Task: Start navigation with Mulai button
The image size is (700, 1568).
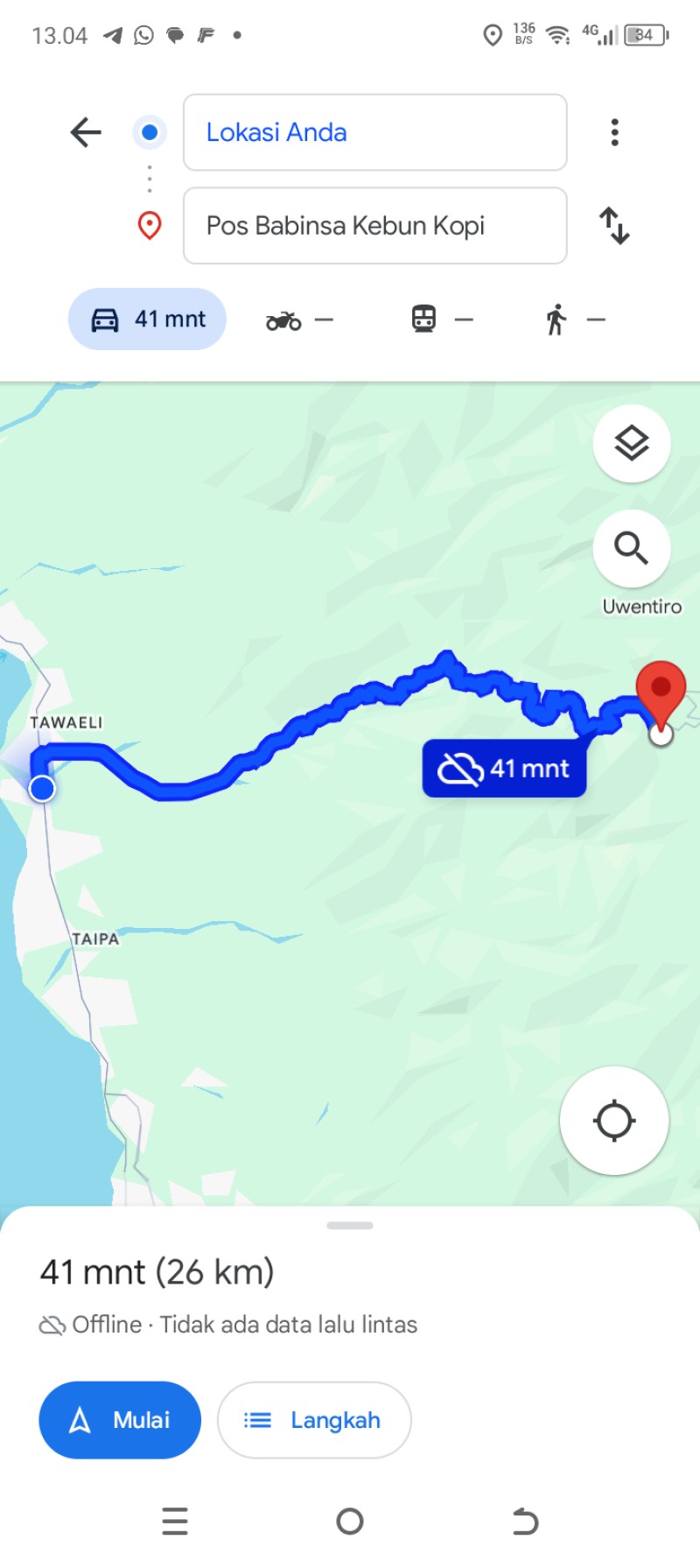Action: coord(120,1419)
